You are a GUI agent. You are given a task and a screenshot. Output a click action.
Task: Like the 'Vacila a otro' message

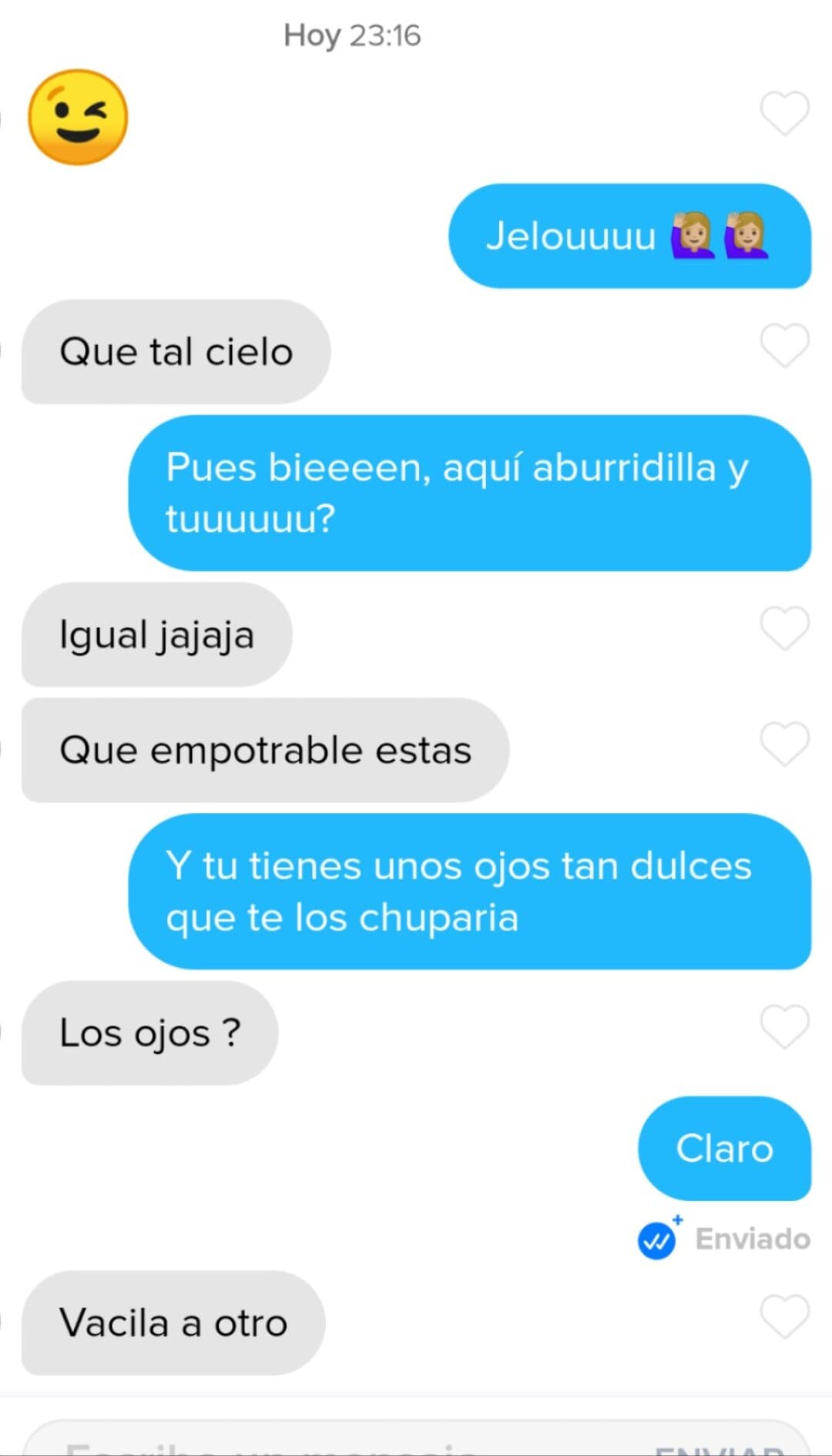click(x=784, y=1316)
